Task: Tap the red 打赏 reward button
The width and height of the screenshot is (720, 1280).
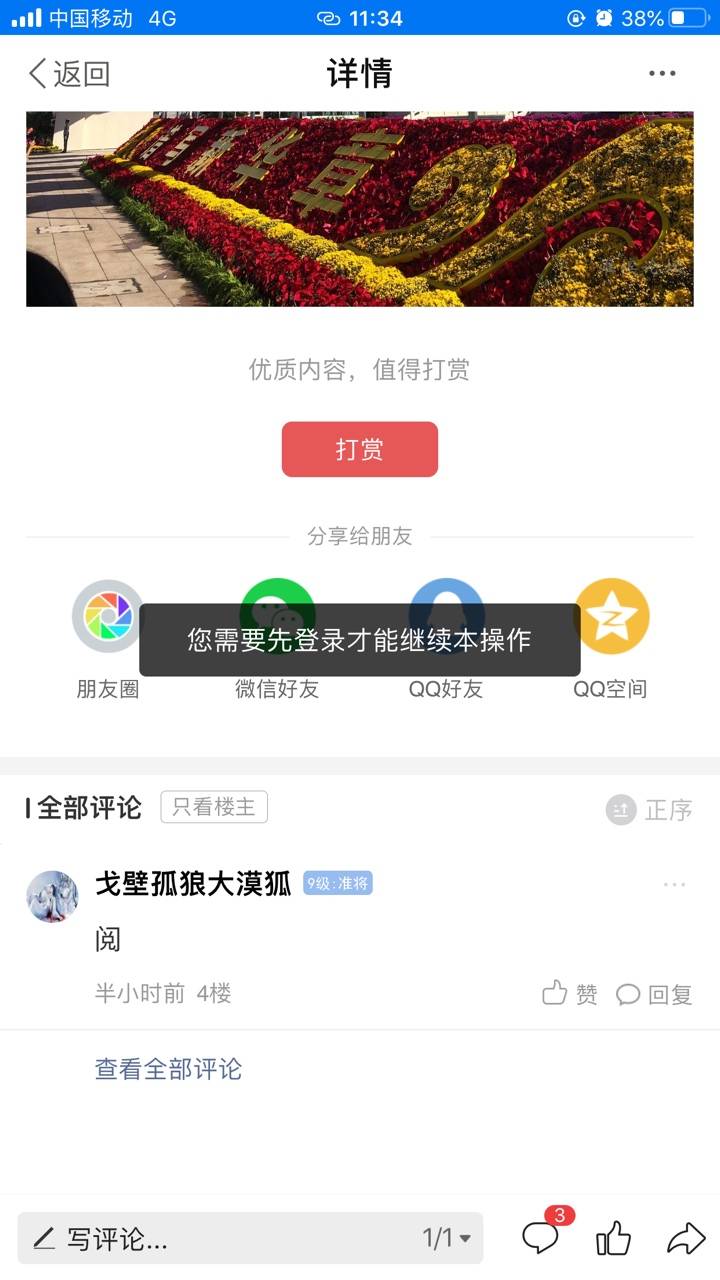Action: pos(360,449)
